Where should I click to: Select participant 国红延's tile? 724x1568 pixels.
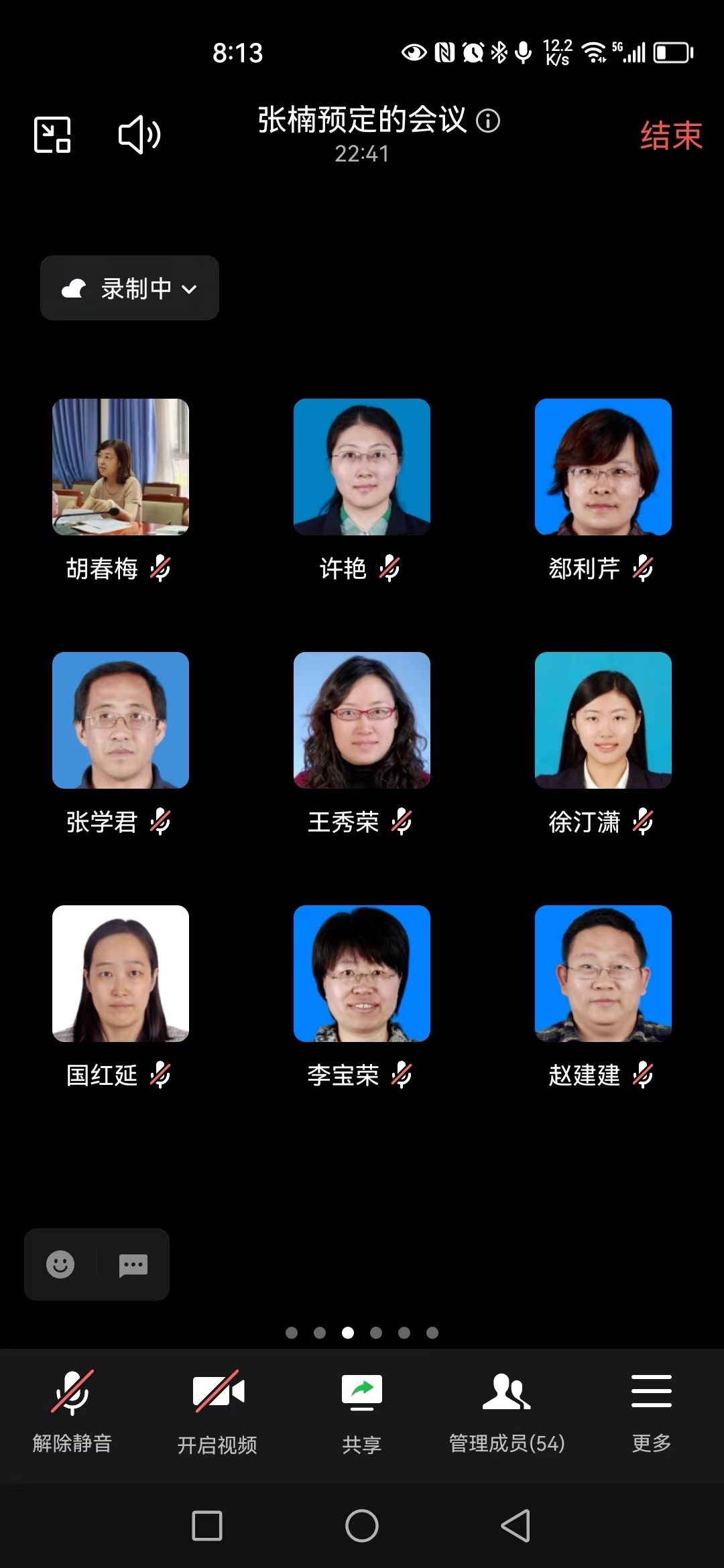coord(121,974)
